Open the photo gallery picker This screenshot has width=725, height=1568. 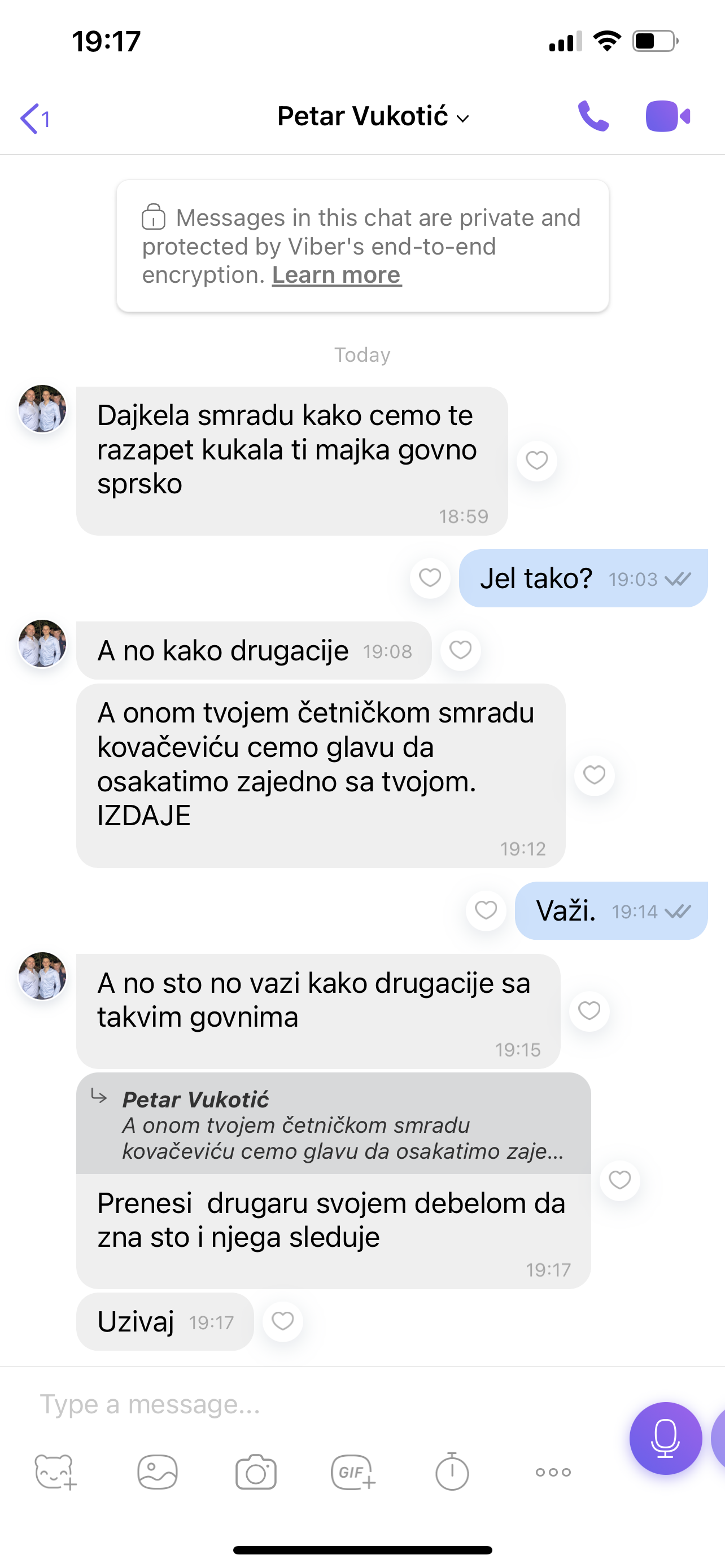pyautogui.click(x=157, y=1472)
